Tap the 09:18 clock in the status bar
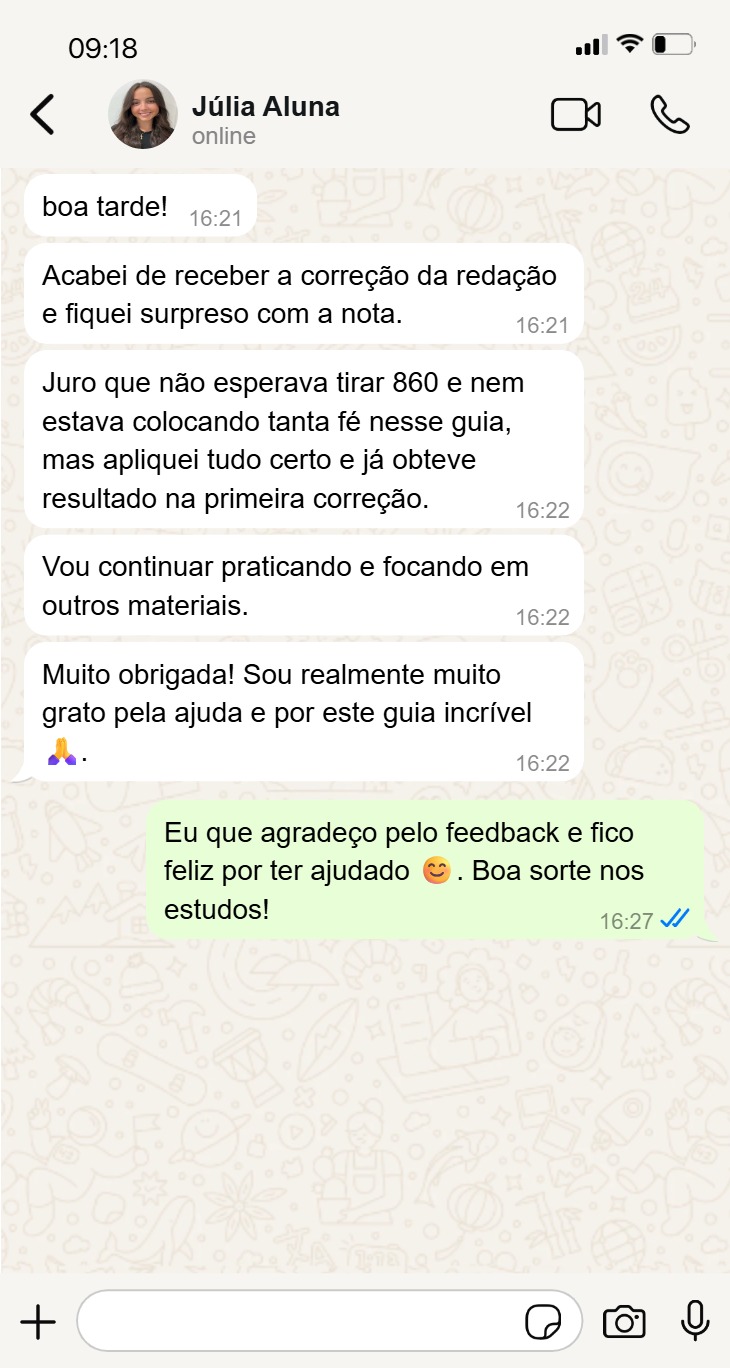 coord(104,47)
